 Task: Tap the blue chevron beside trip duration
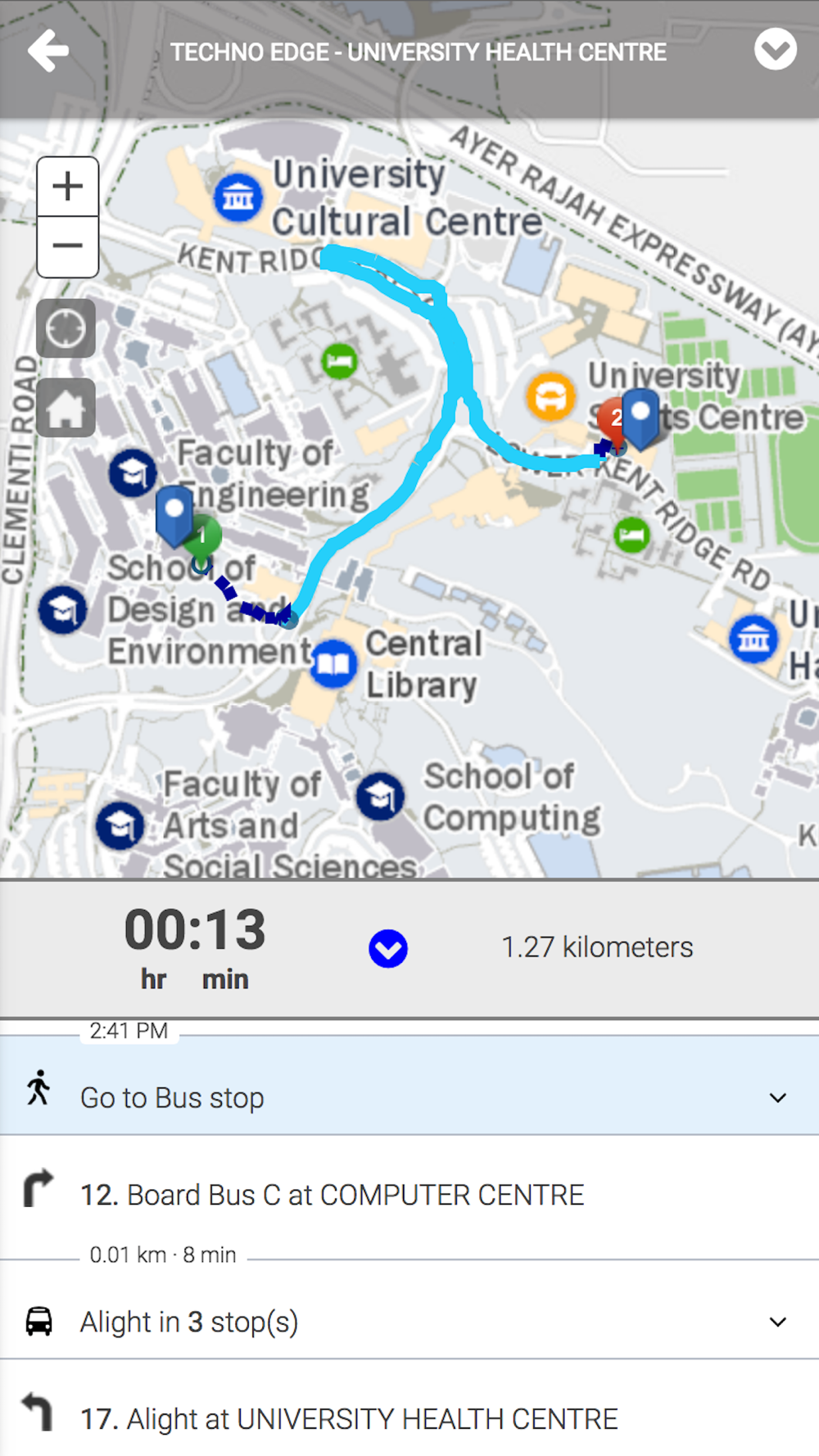[x=388, y=948]
